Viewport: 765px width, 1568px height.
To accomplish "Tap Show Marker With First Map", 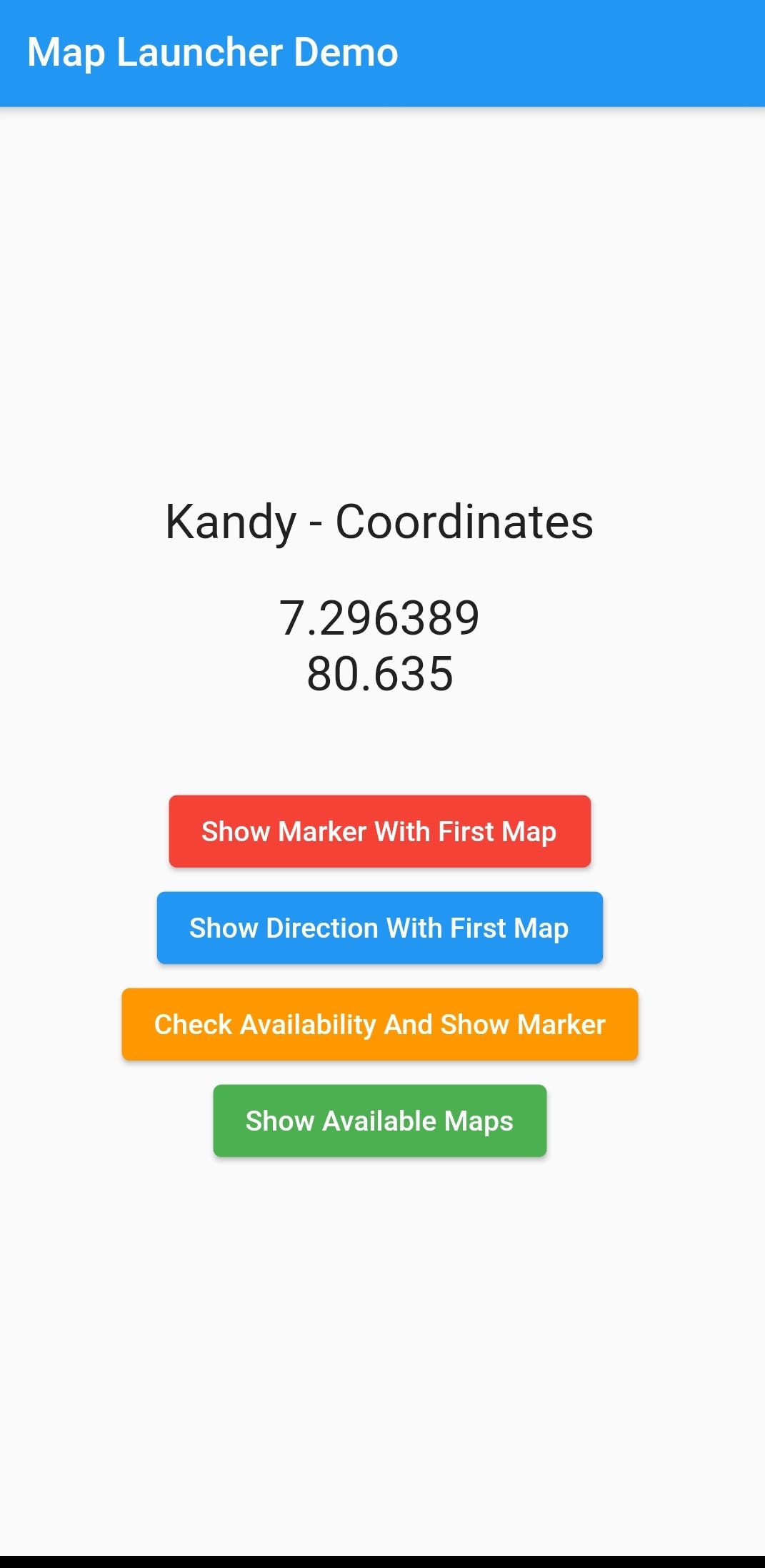I will click(379, 831).
